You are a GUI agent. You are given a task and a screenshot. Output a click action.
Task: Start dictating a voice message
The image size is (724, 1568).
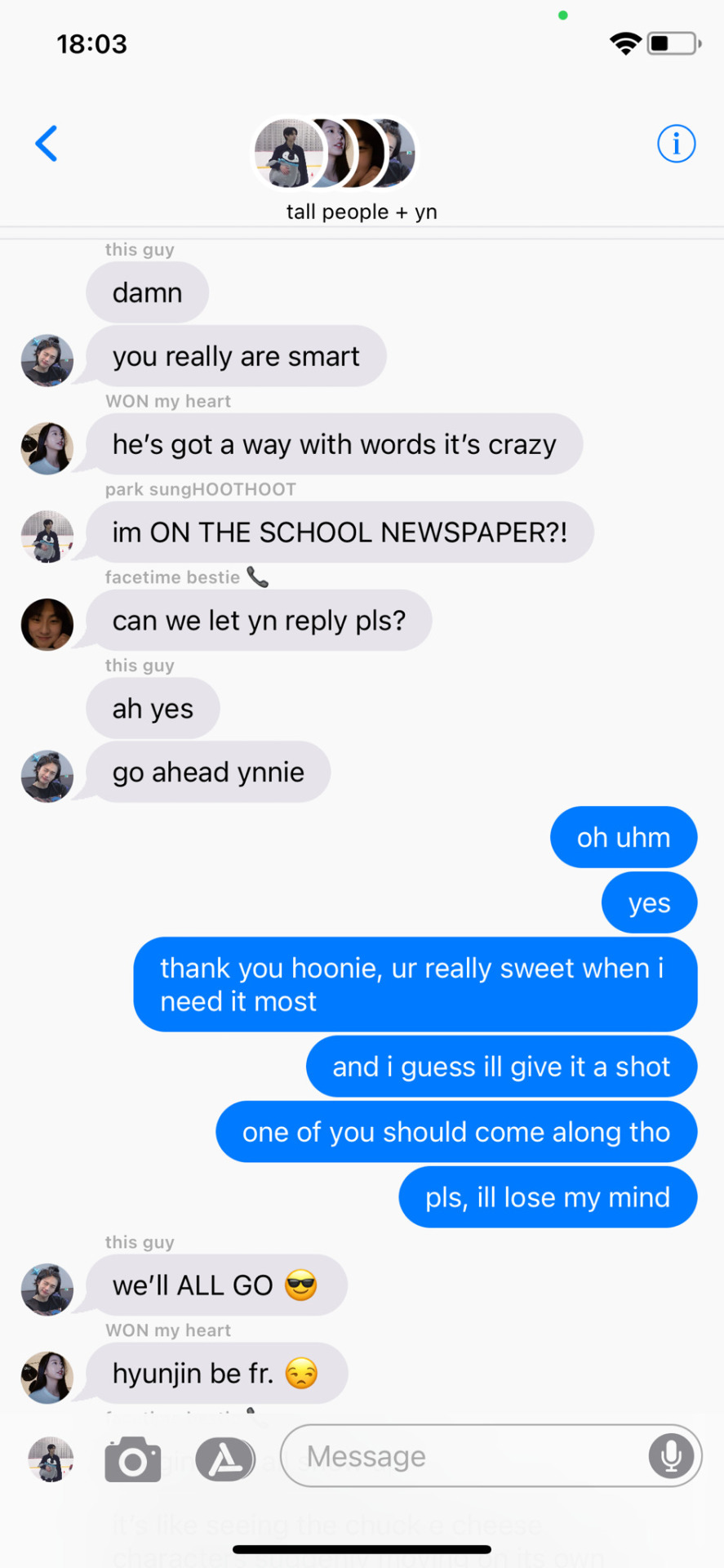point(671,1456)
